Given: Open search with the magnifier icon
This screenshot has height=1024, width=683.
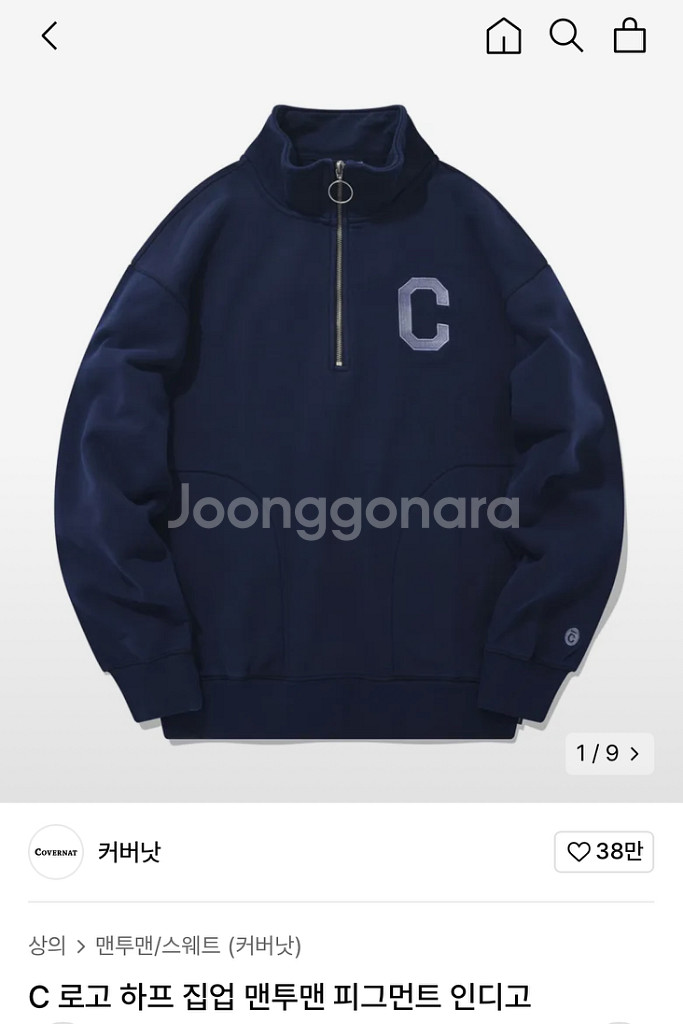Looking at the screenshot, I should 566,36.
